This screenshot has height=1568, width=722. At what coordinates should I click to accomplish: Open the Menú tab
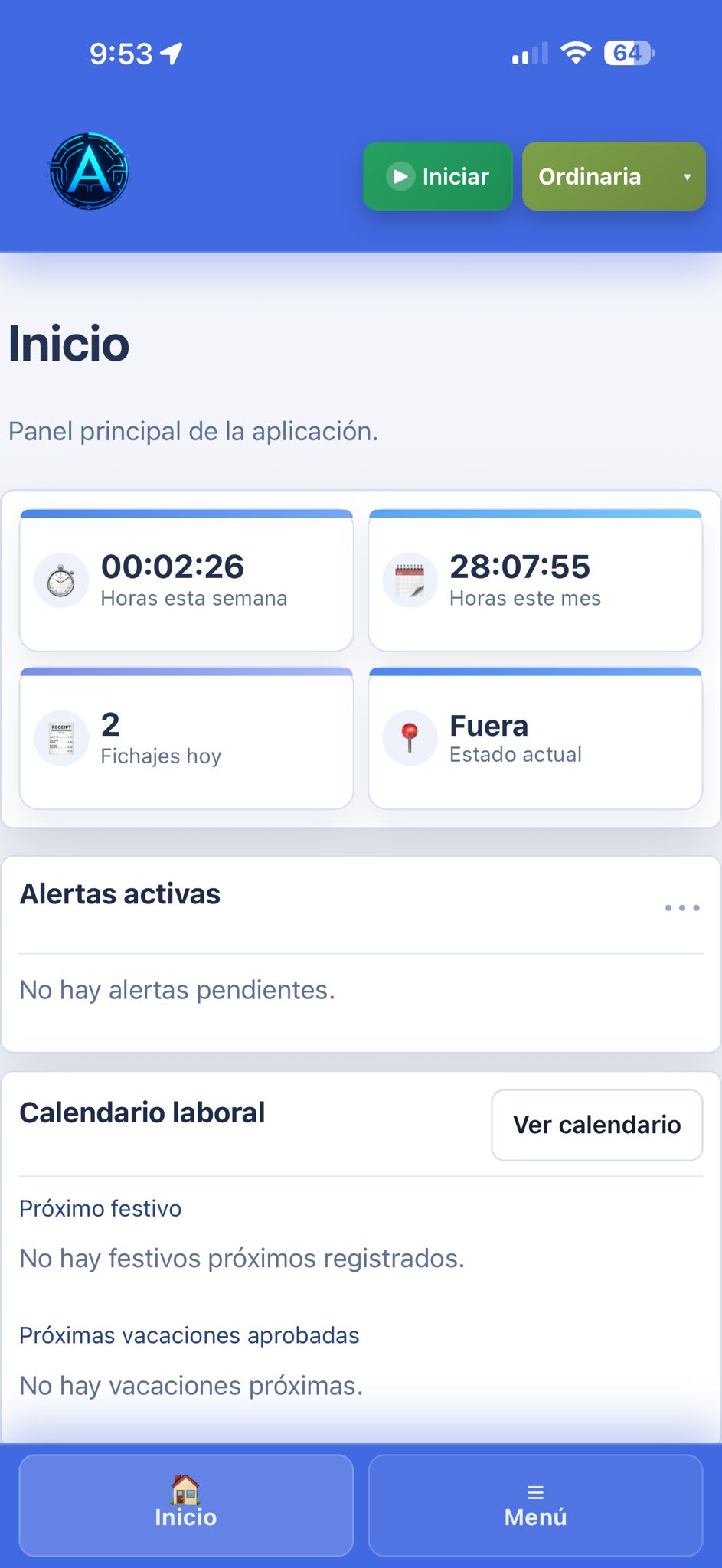tap(534, 1504)
